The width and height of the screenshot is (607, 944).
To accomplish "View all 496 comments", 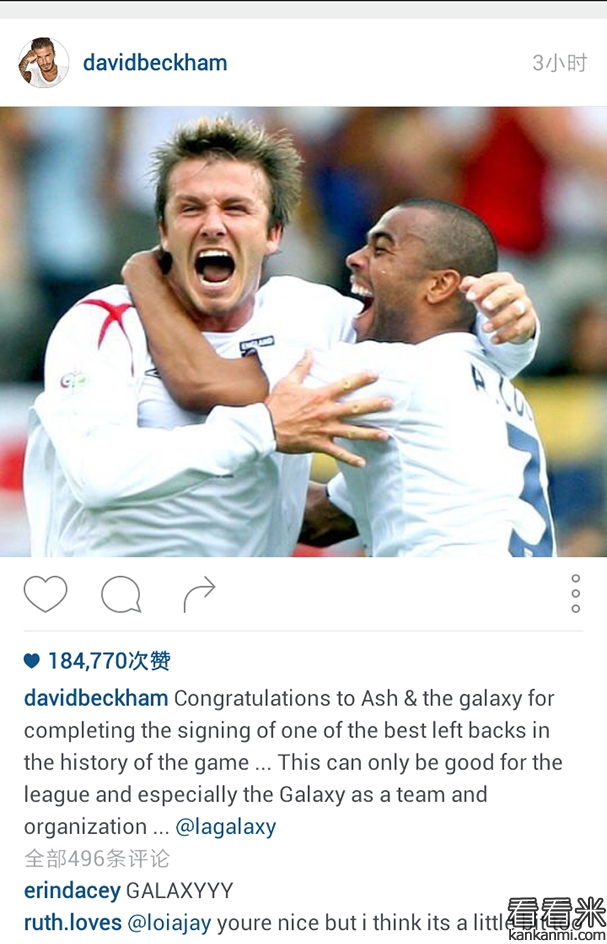I will click(97, 858).
